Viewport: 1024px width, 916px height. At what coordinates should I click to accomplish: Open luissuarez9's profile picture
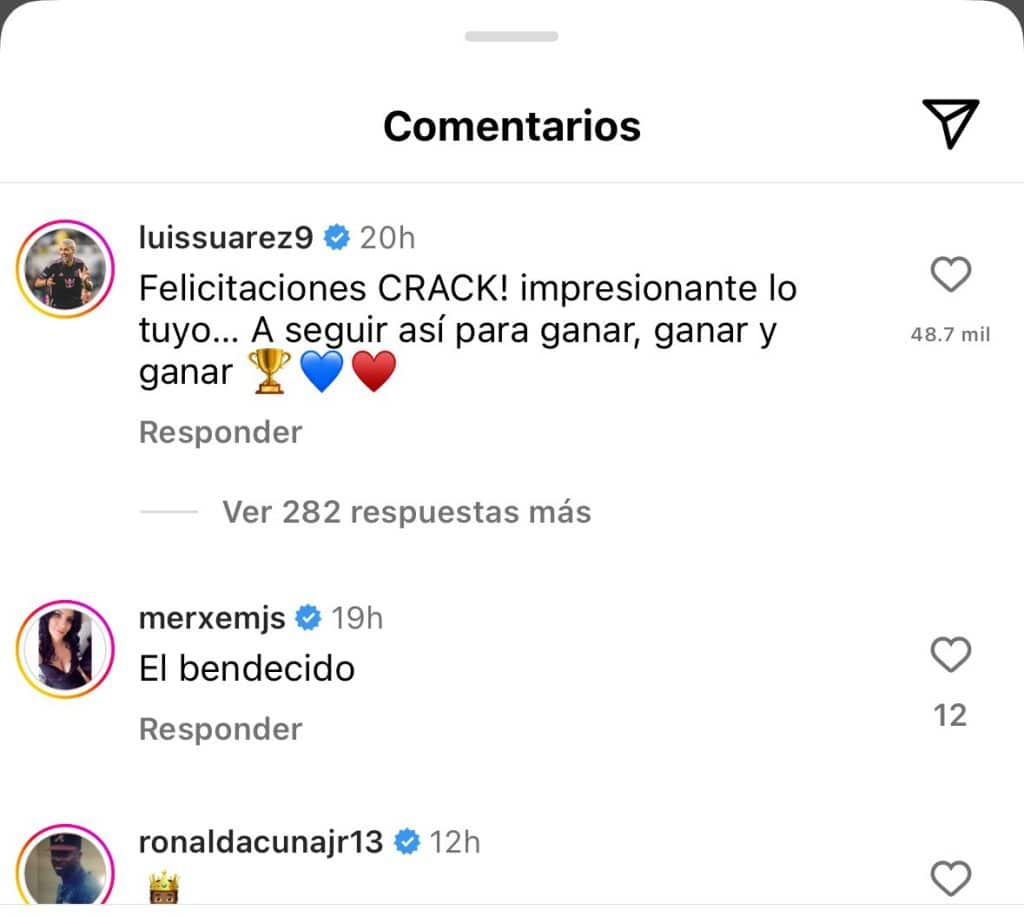65,269
